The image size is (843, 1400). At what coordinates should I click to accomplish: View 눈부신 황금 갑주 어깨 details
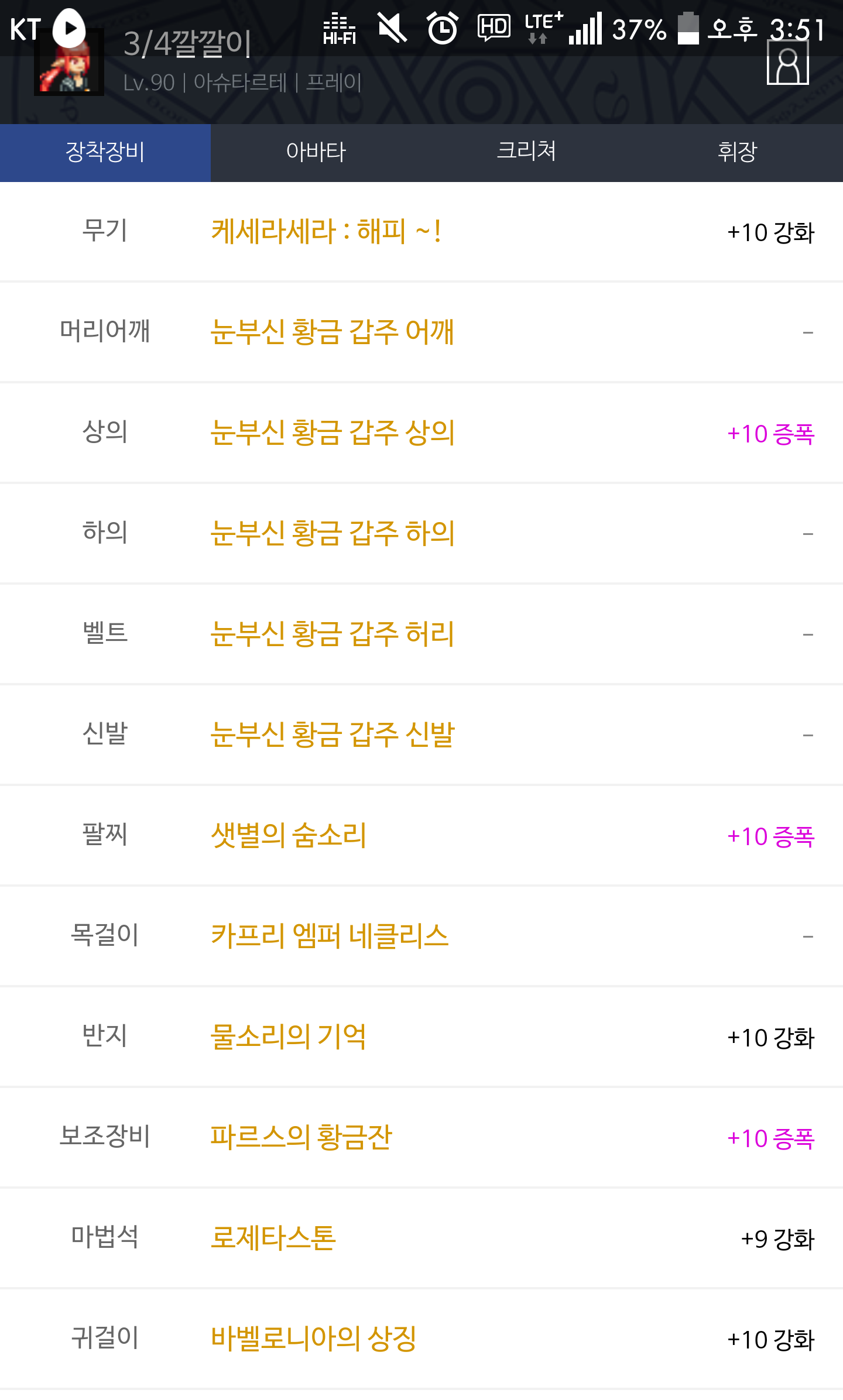pyautogui.click(x=332, y=332)
